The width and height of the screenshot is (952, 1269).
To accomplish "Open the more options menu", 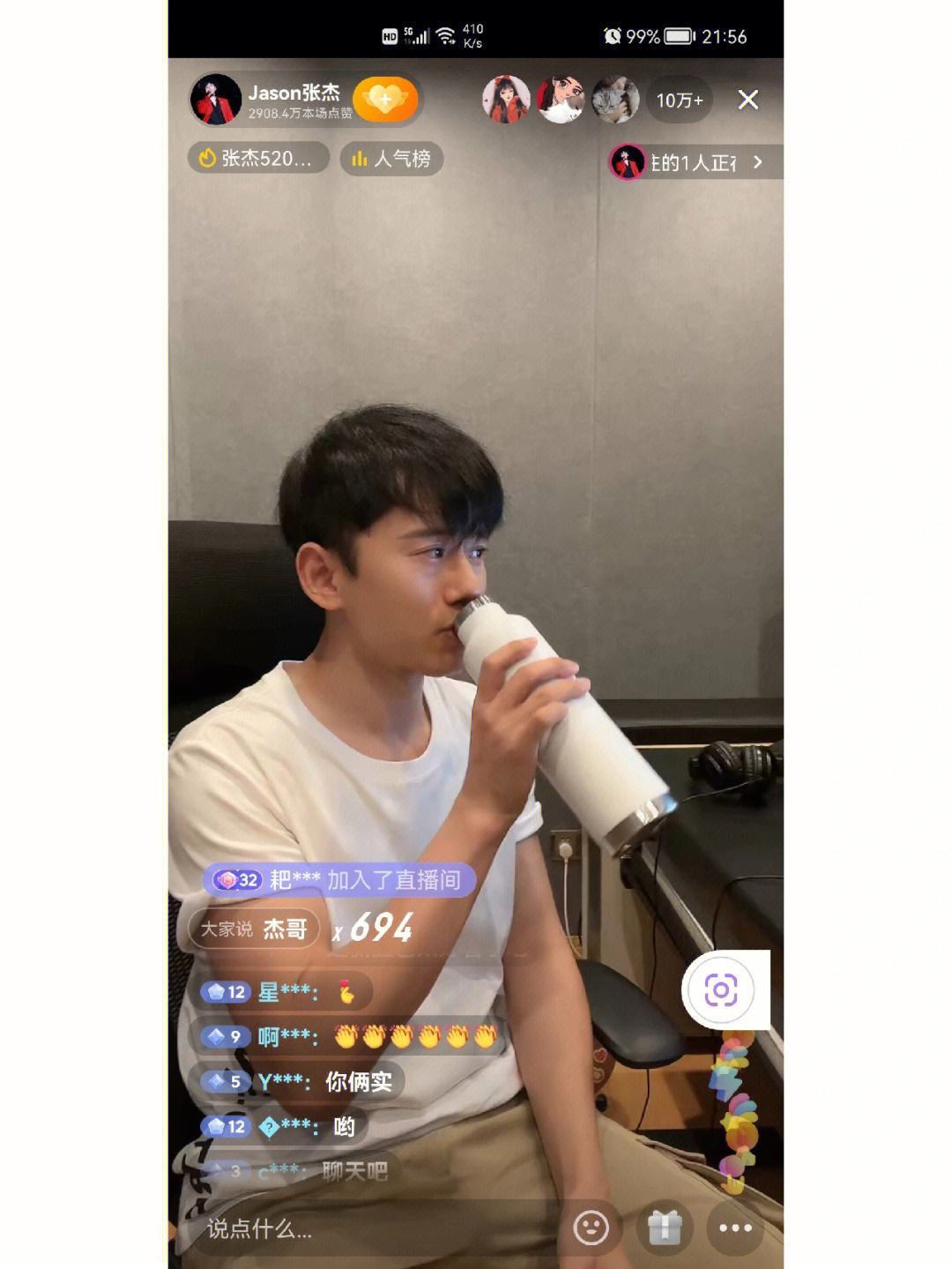I will click(x=735, y=1228).
